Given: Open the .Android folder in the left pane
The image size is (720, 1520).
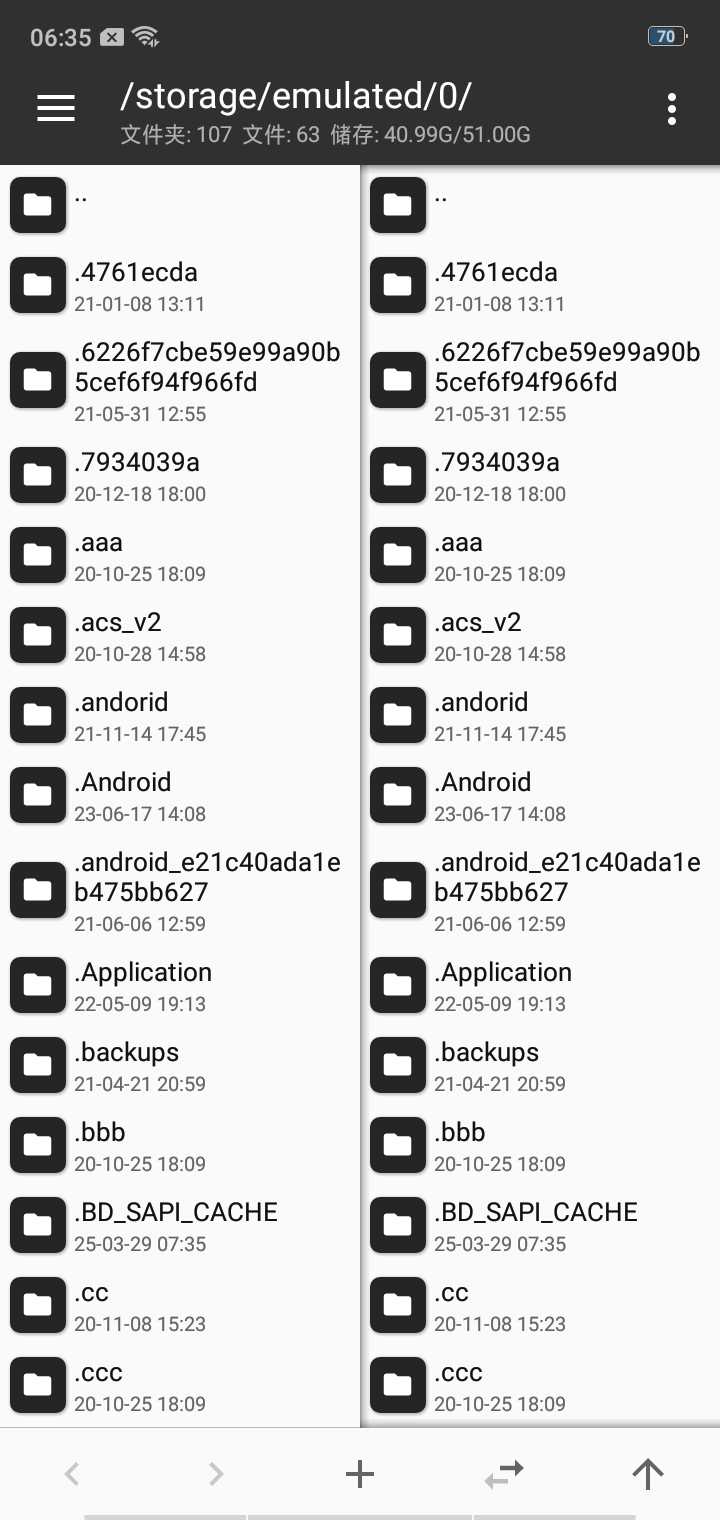Looking at the screenshot, I should 180,795.
